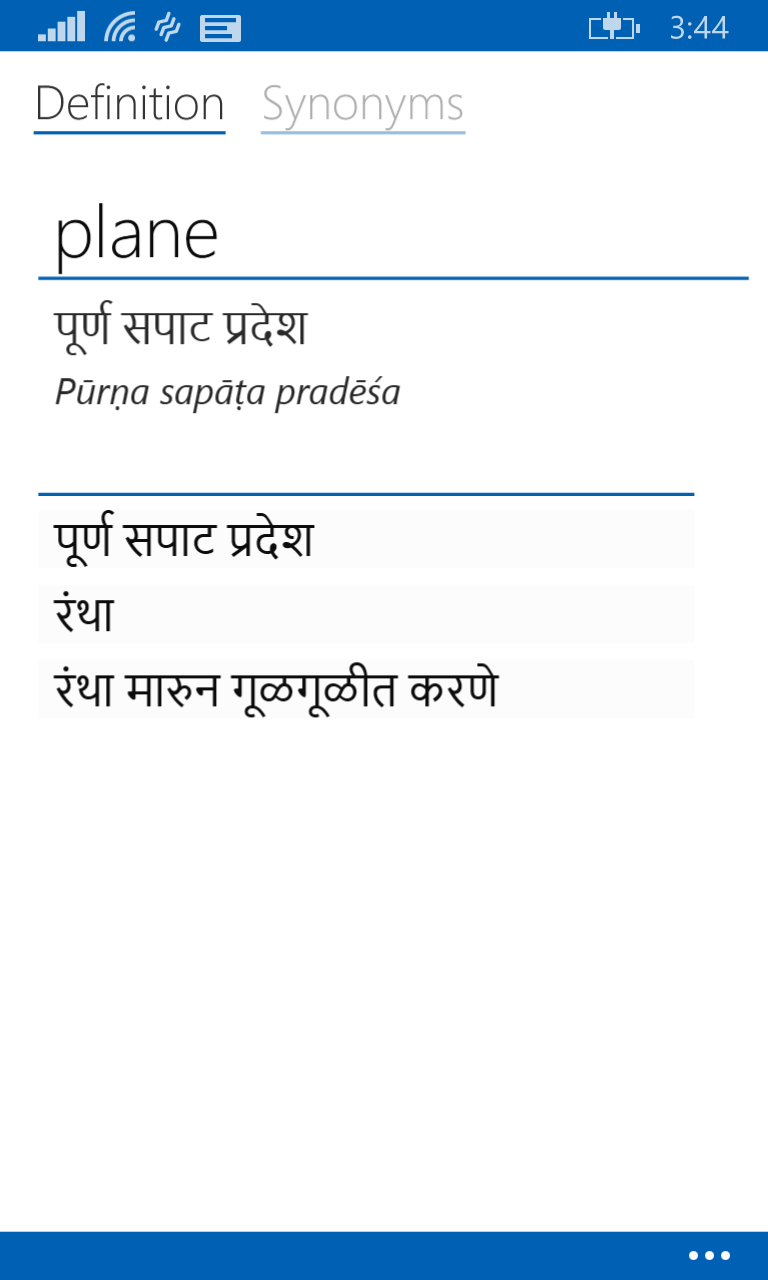Expand the app bar ellipsis menu
The width and height of the screenshot is (768, 1280).
710,1256
